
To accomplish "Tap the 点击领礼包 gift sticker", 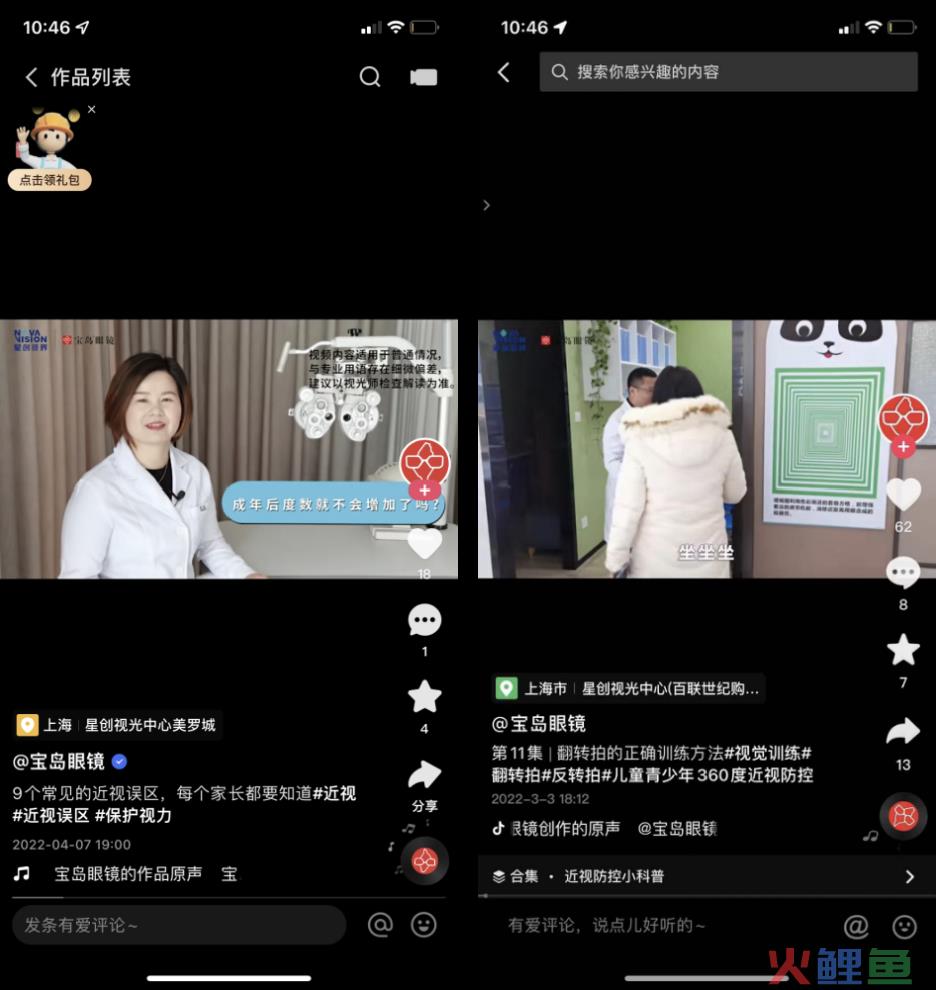I will pyautogui.click(x=49, y=152).
